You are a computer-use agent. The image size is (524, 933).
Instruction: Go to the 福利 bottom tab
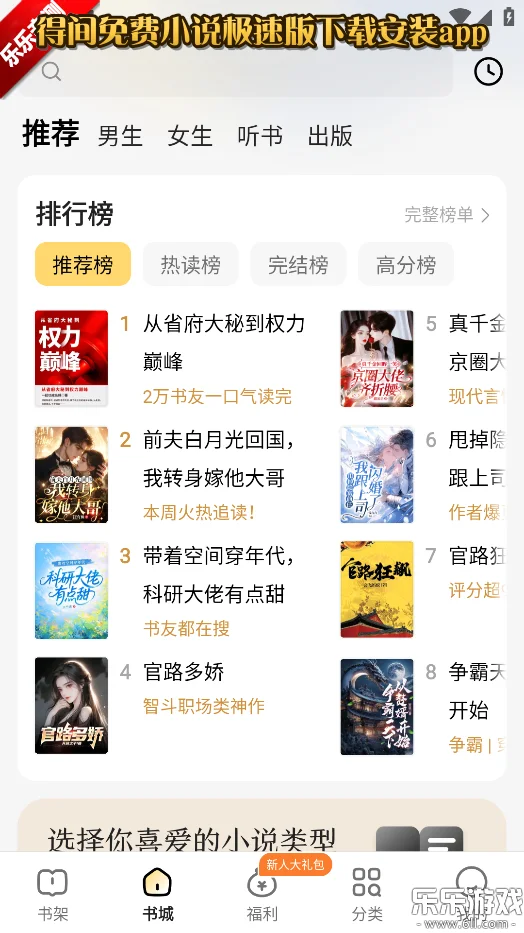tap(262, 894)
